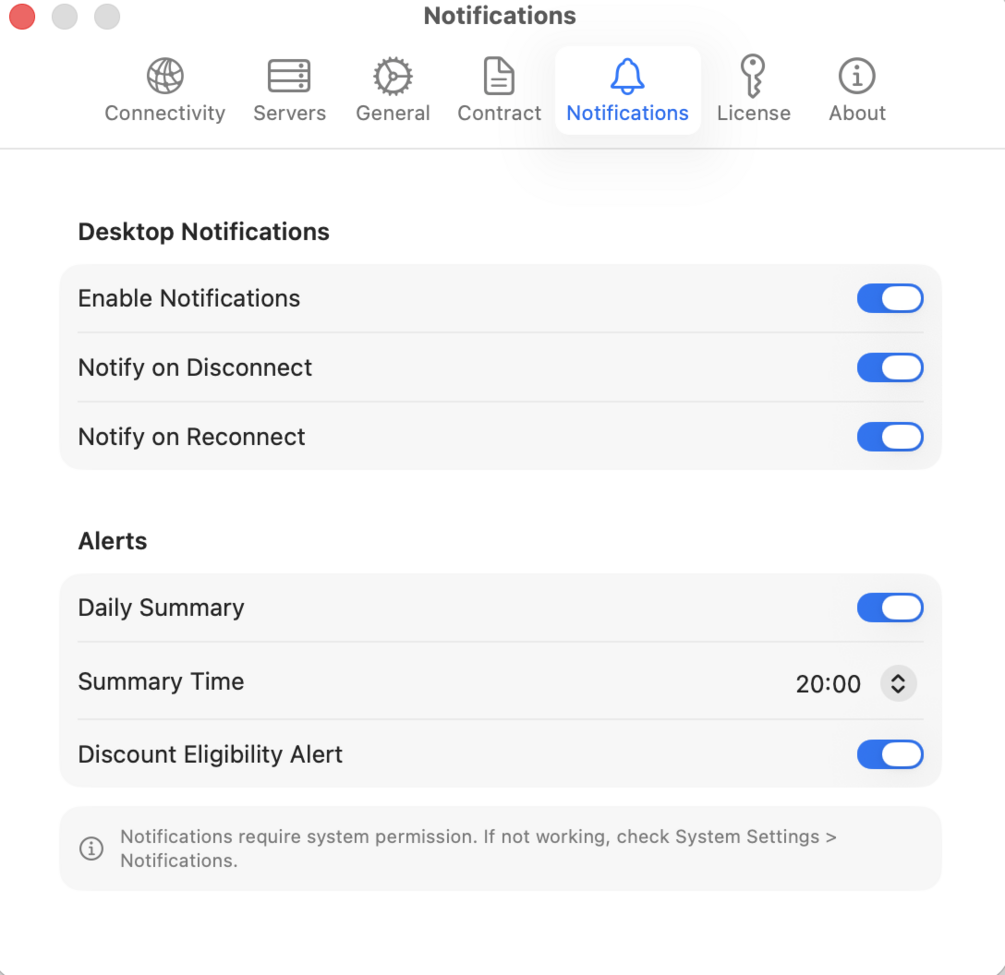Show the About tab
This screenshot has width=1005, height=975.
[x=857, y=90]
